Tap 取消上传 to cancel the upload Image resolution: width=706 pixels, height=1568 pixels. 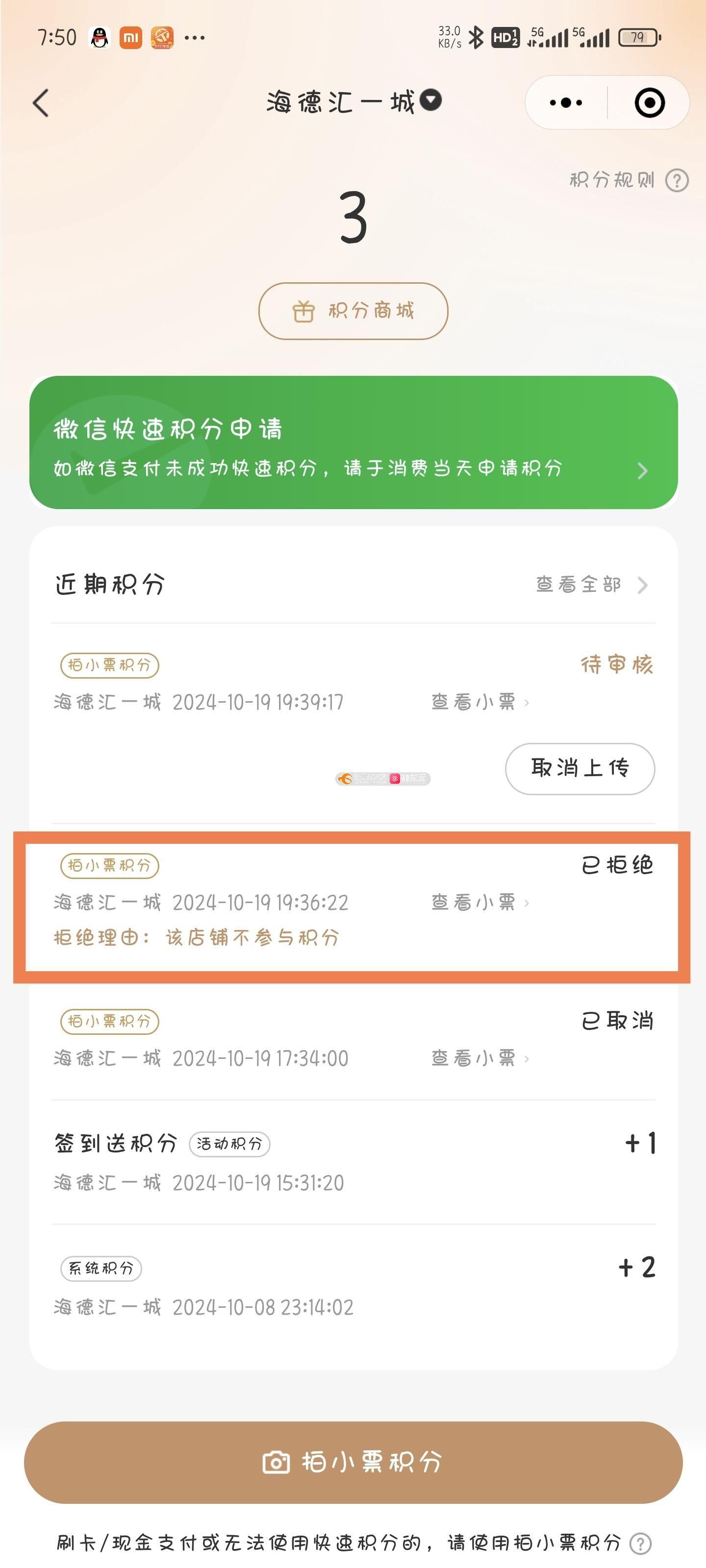580,768
